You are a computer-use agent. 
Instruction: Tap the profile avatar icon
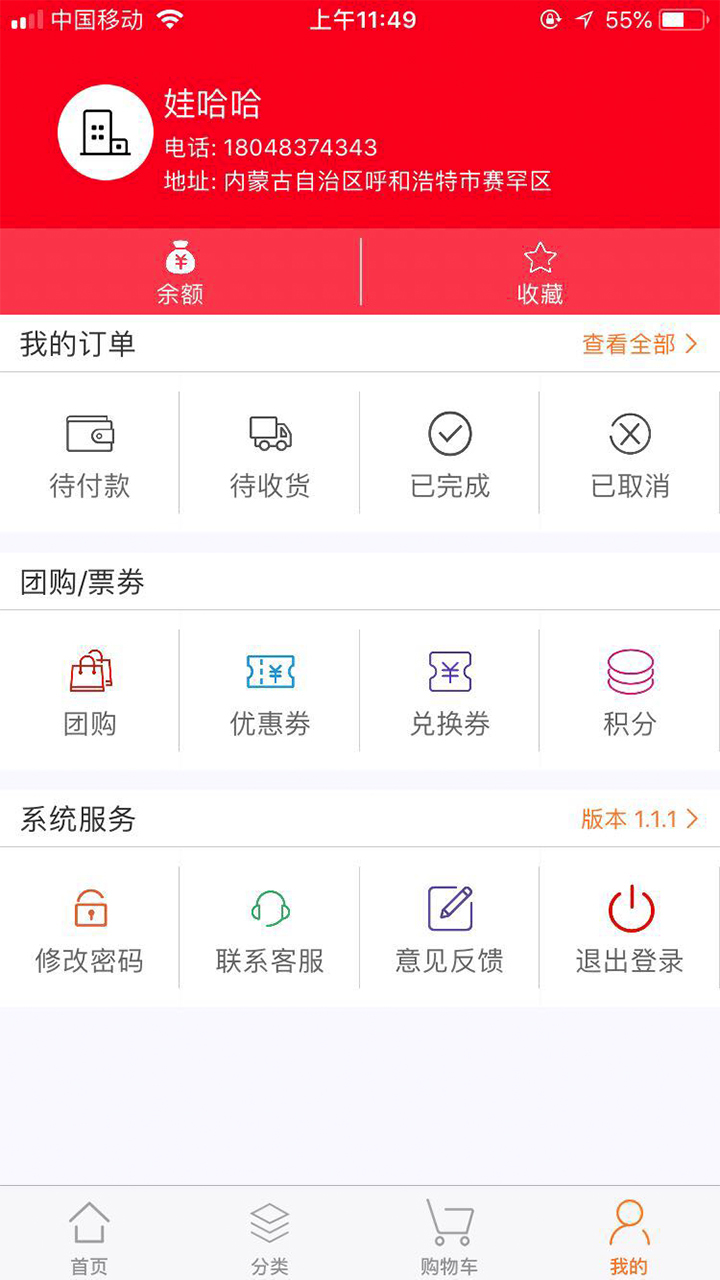105,132
